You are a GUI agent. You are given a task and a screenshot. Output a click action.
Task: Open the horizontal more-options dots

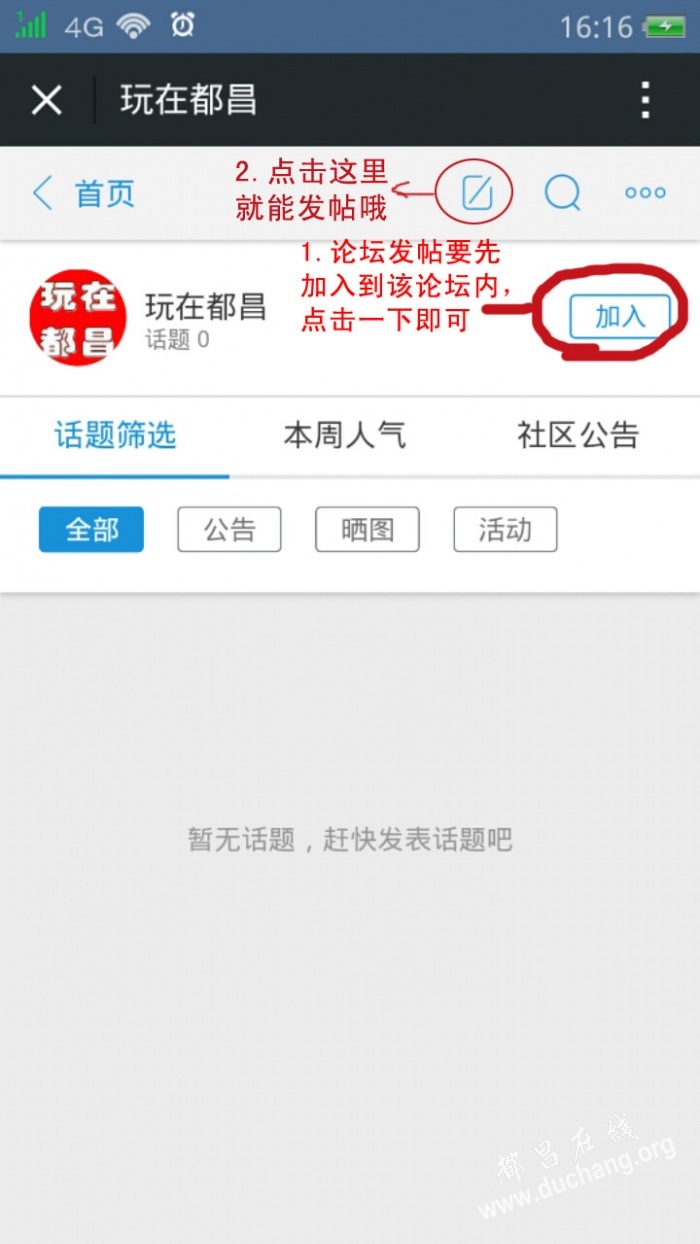[x=645, y=193]
